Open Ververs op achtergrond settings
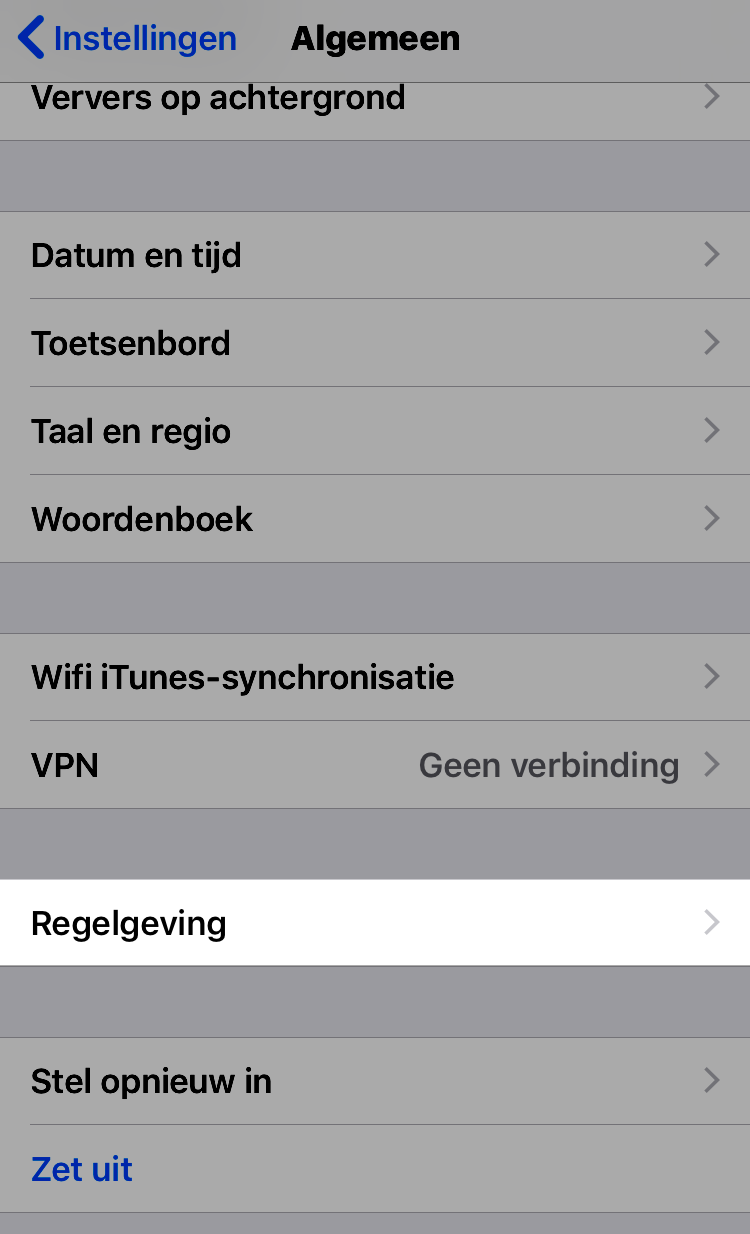Screen dimensions: 750x1234 pyautogui.click(x=375, y=99)
